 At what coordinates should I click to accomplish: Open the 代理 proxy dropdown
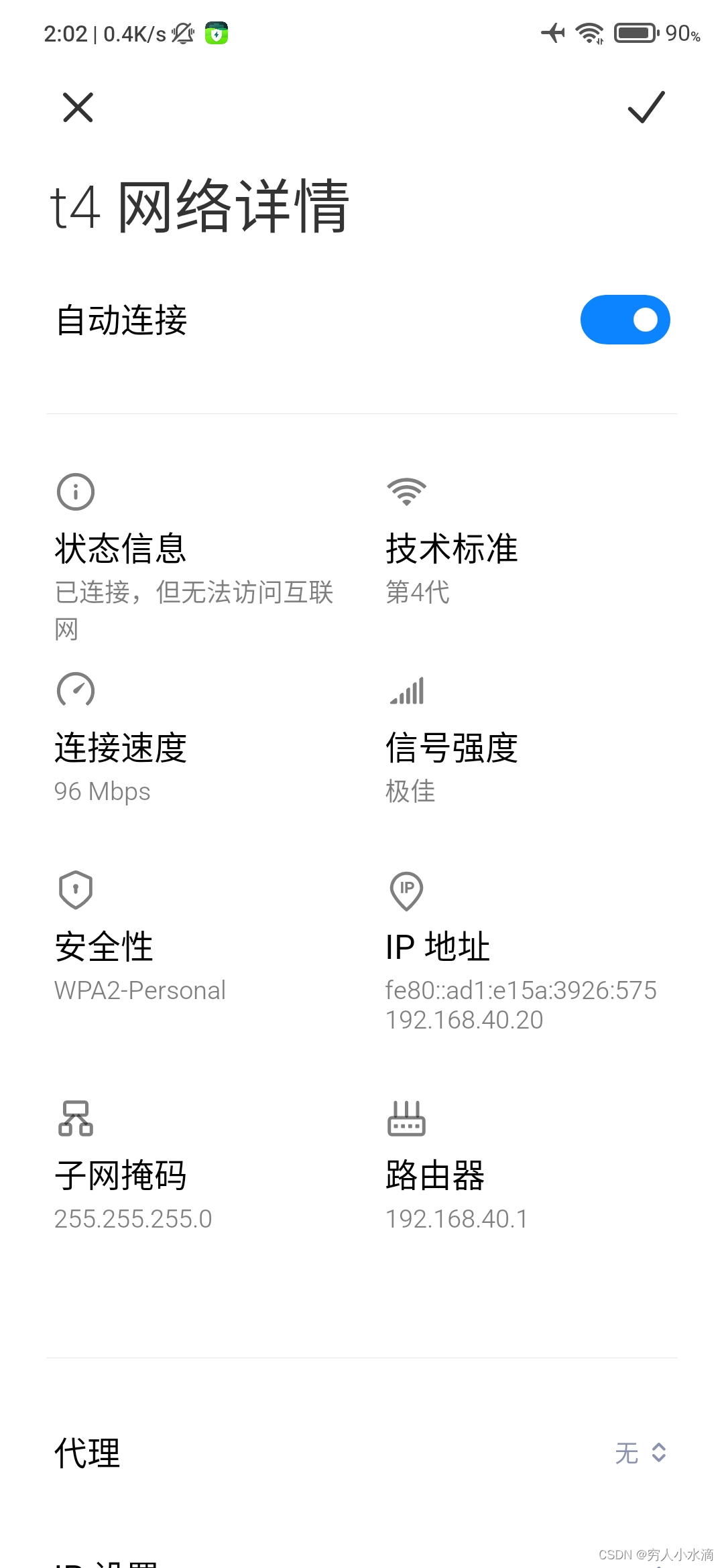tap(640, 1453)
